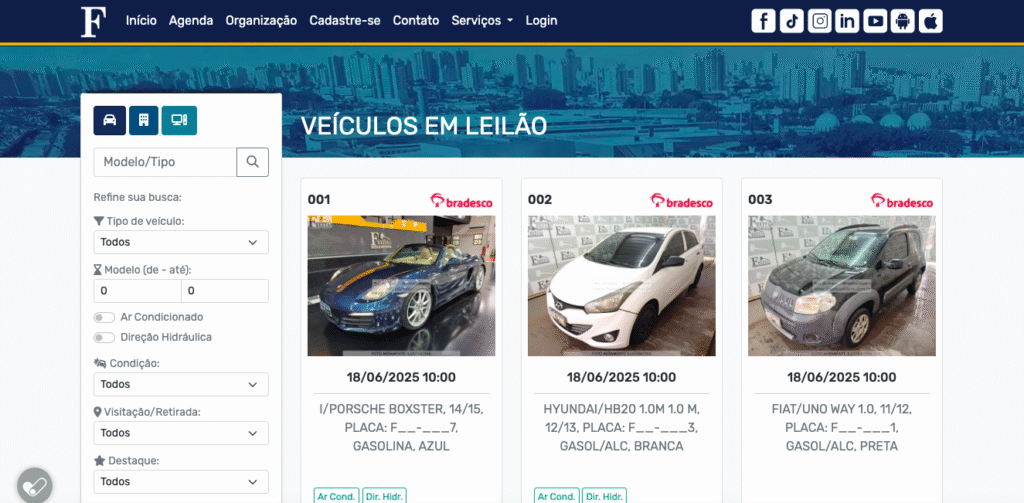Open the Hyundai HB20 lot 002
1024x503 pixels.
621,286
